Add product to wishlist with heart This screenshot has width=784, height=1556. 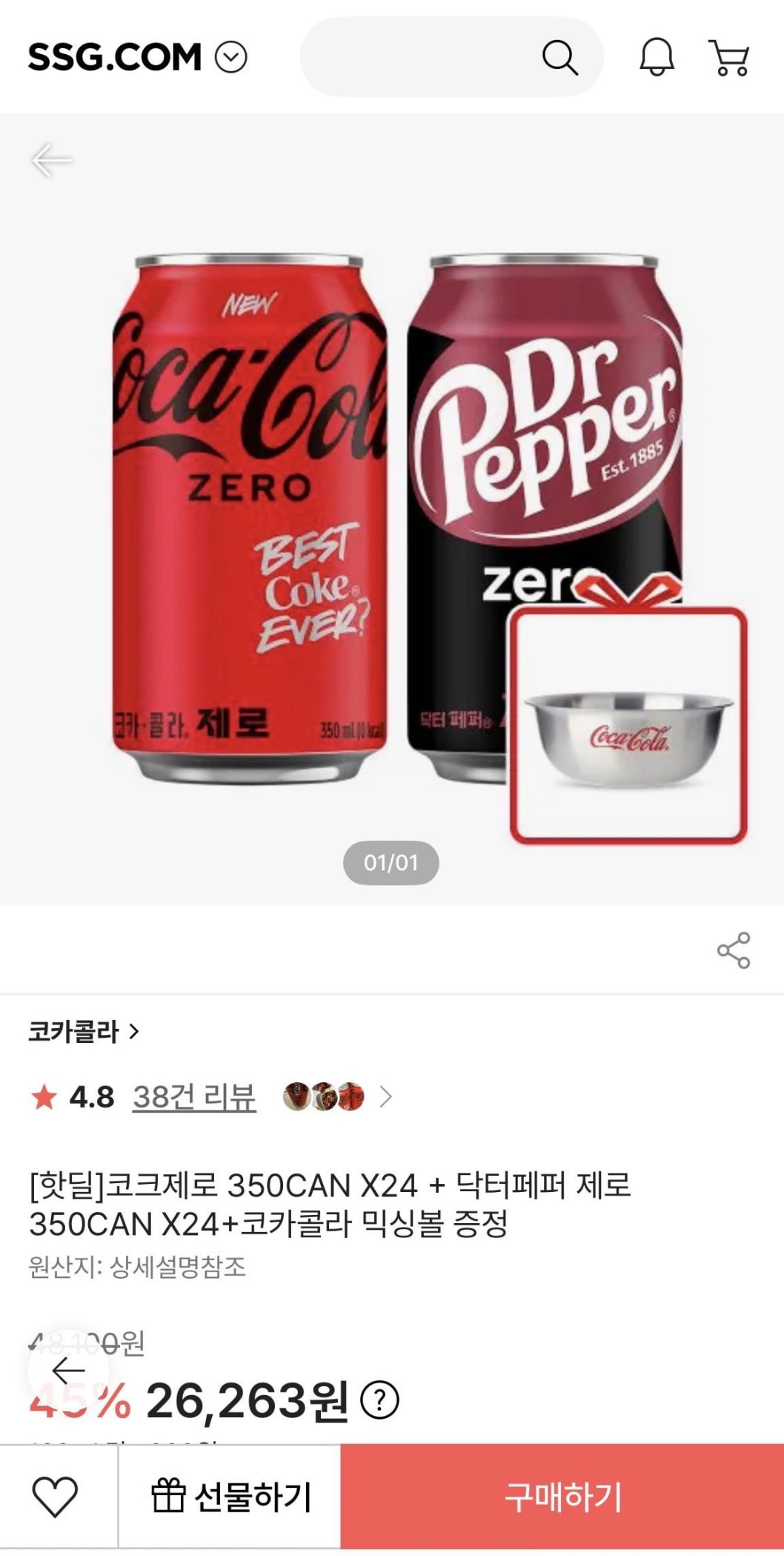[56, 1497]
